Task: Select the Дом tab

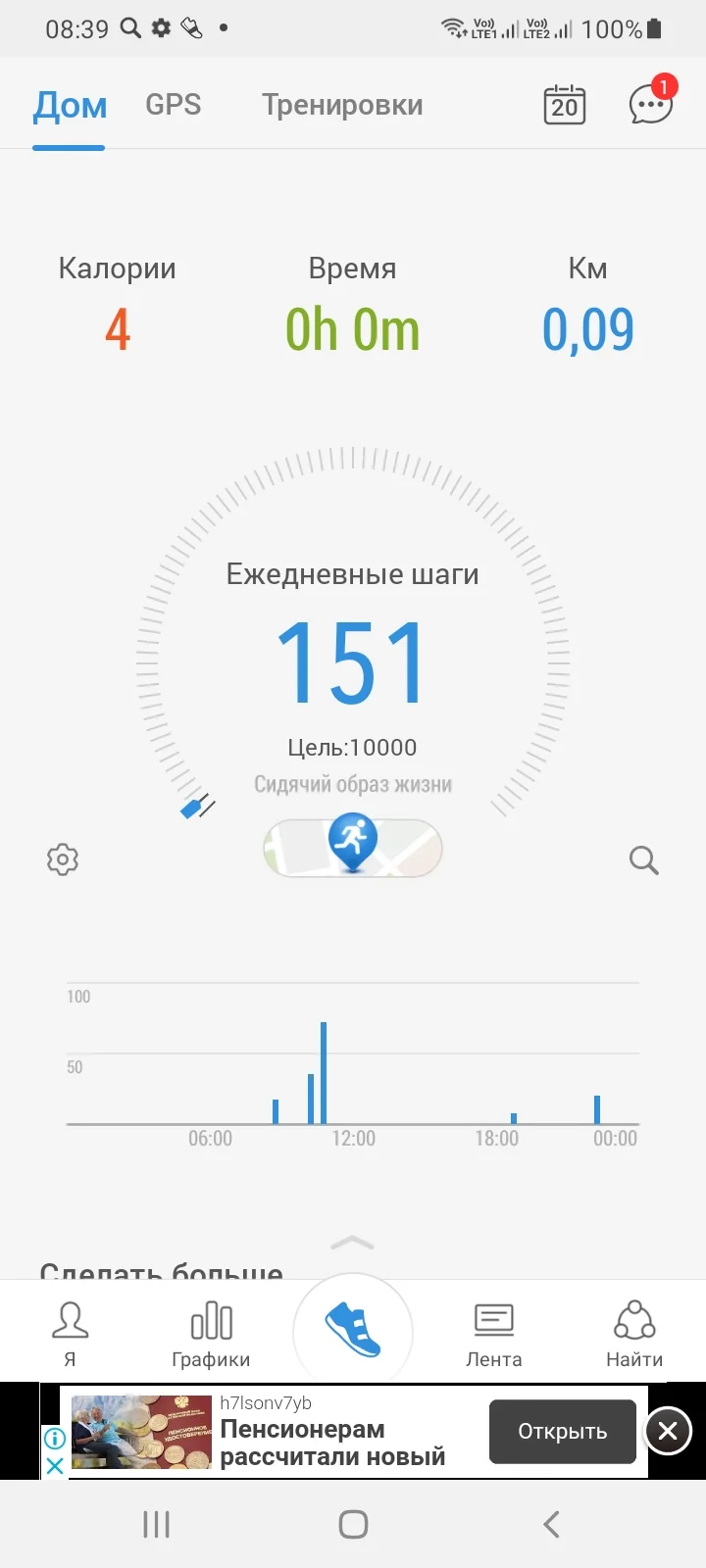Action: (x=70, y=105)
